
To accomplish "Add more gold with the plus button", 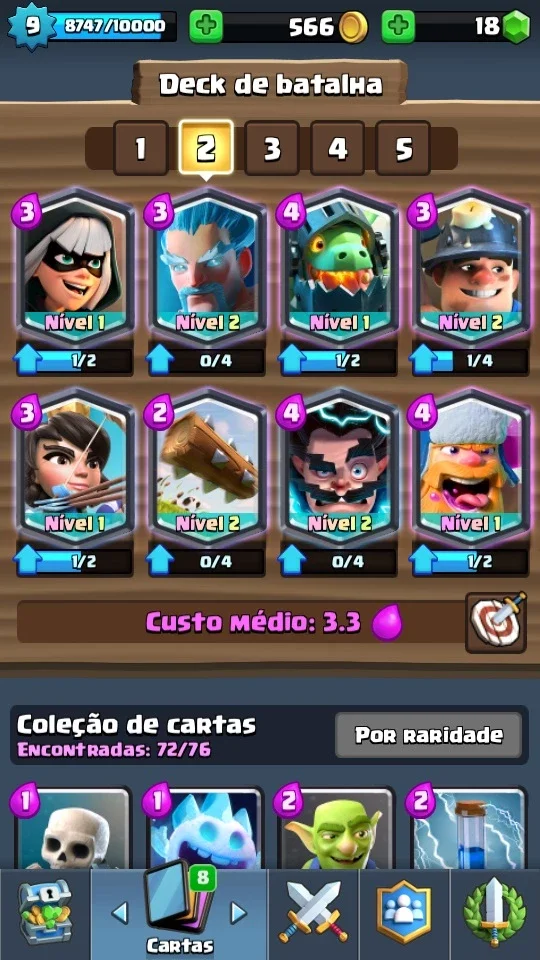I will [x=206, y=26].
